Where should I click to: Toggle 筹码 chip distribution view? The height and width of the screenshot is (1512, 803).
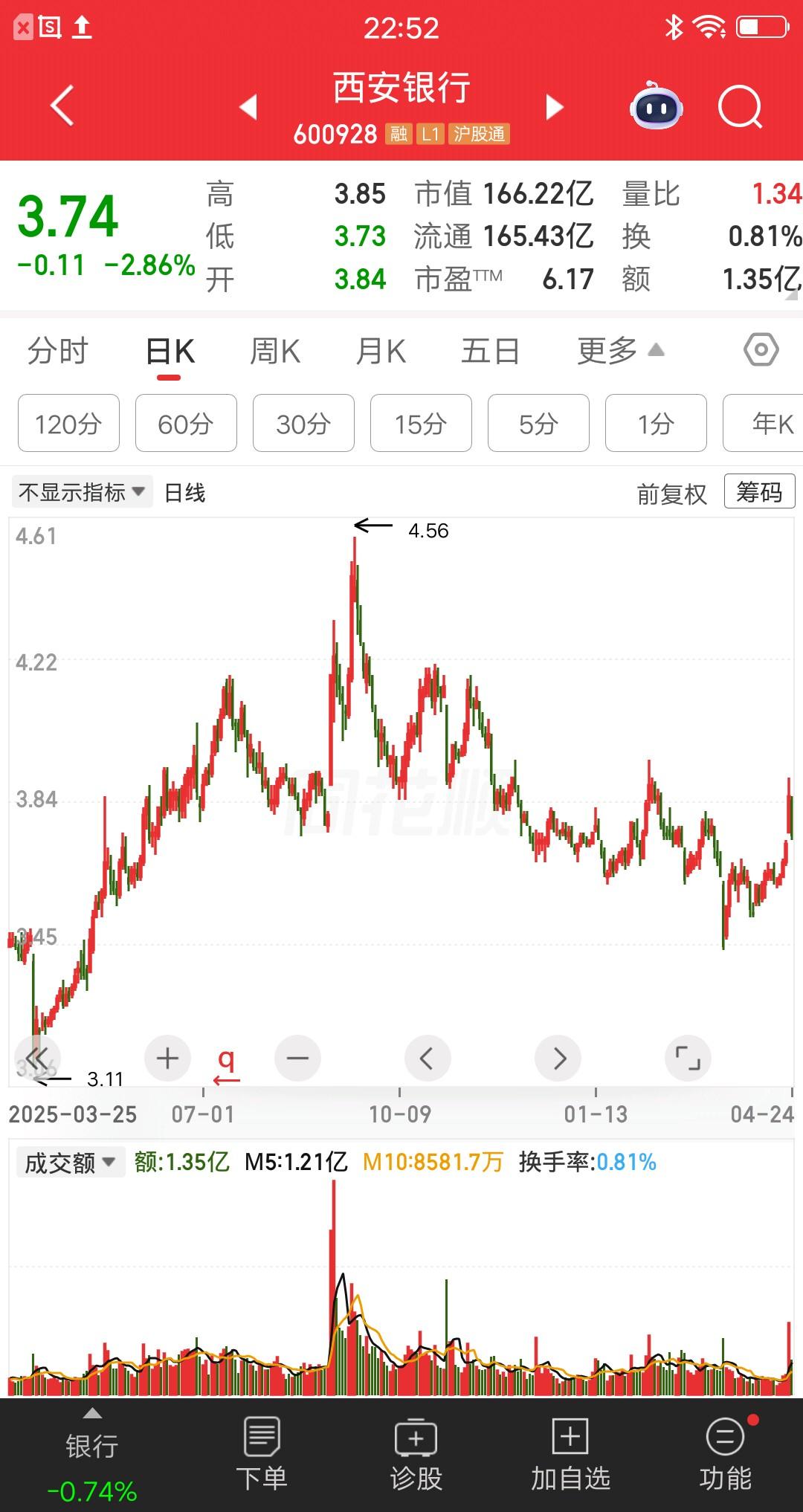759,491
